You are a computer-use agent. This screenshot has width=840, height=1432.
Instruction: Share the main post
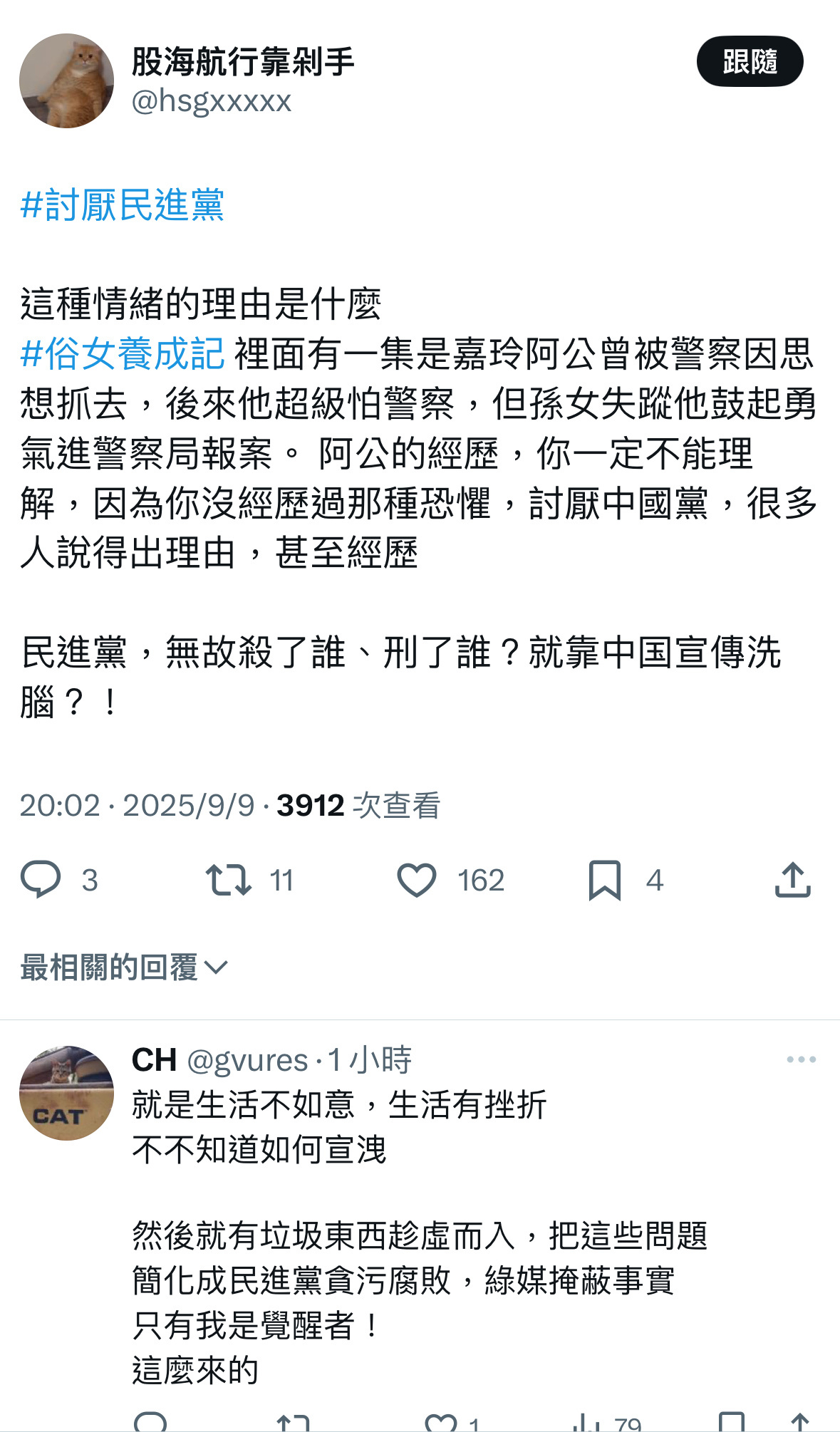(x=792, y=879)
